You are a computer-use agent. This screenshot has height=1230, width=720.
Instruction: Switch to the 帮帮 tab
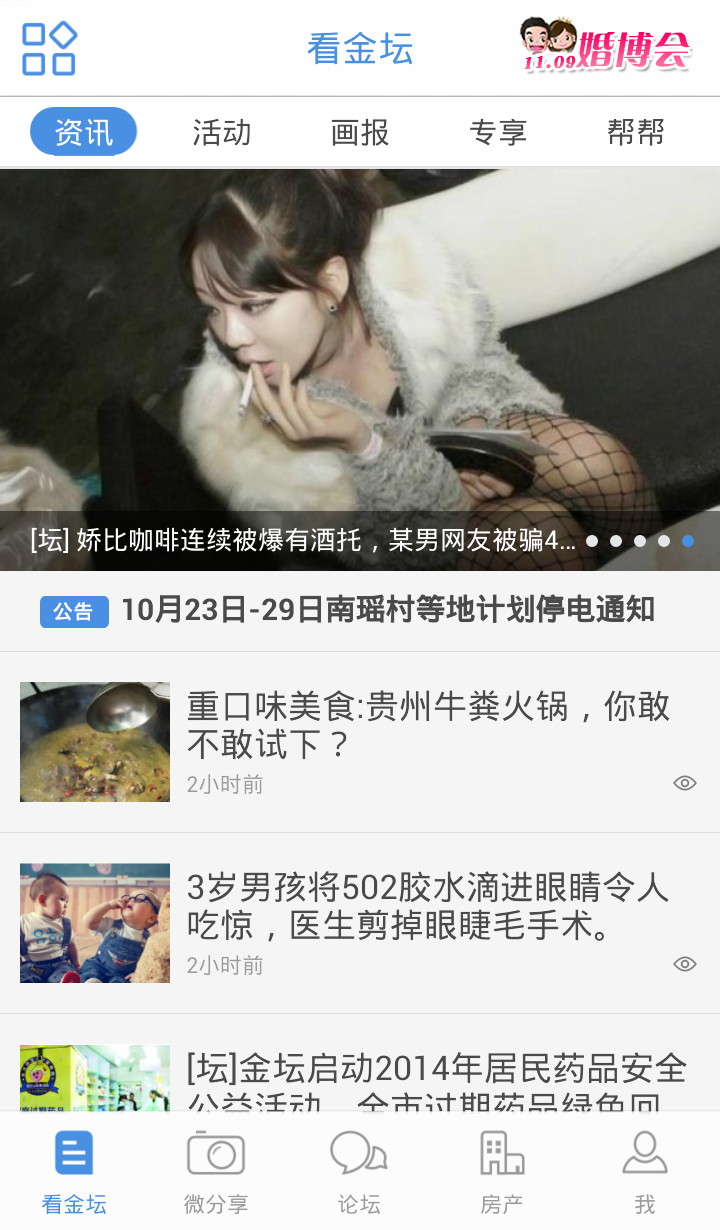635,132
